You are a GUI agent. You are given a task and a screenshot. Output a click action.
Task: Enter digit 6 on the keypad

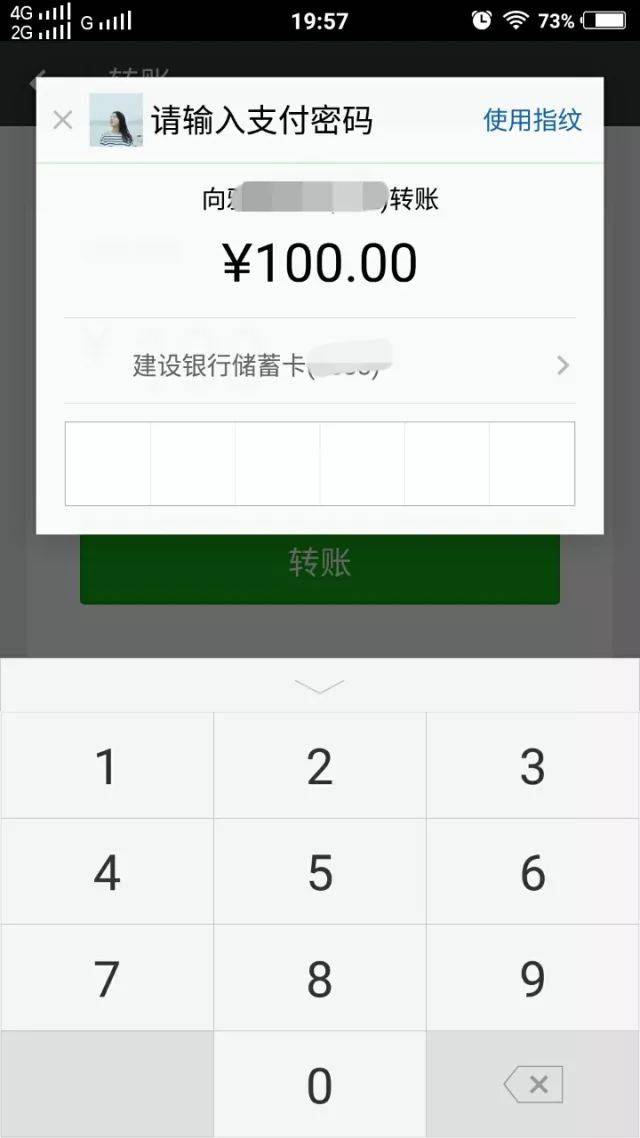coord(533,873)
